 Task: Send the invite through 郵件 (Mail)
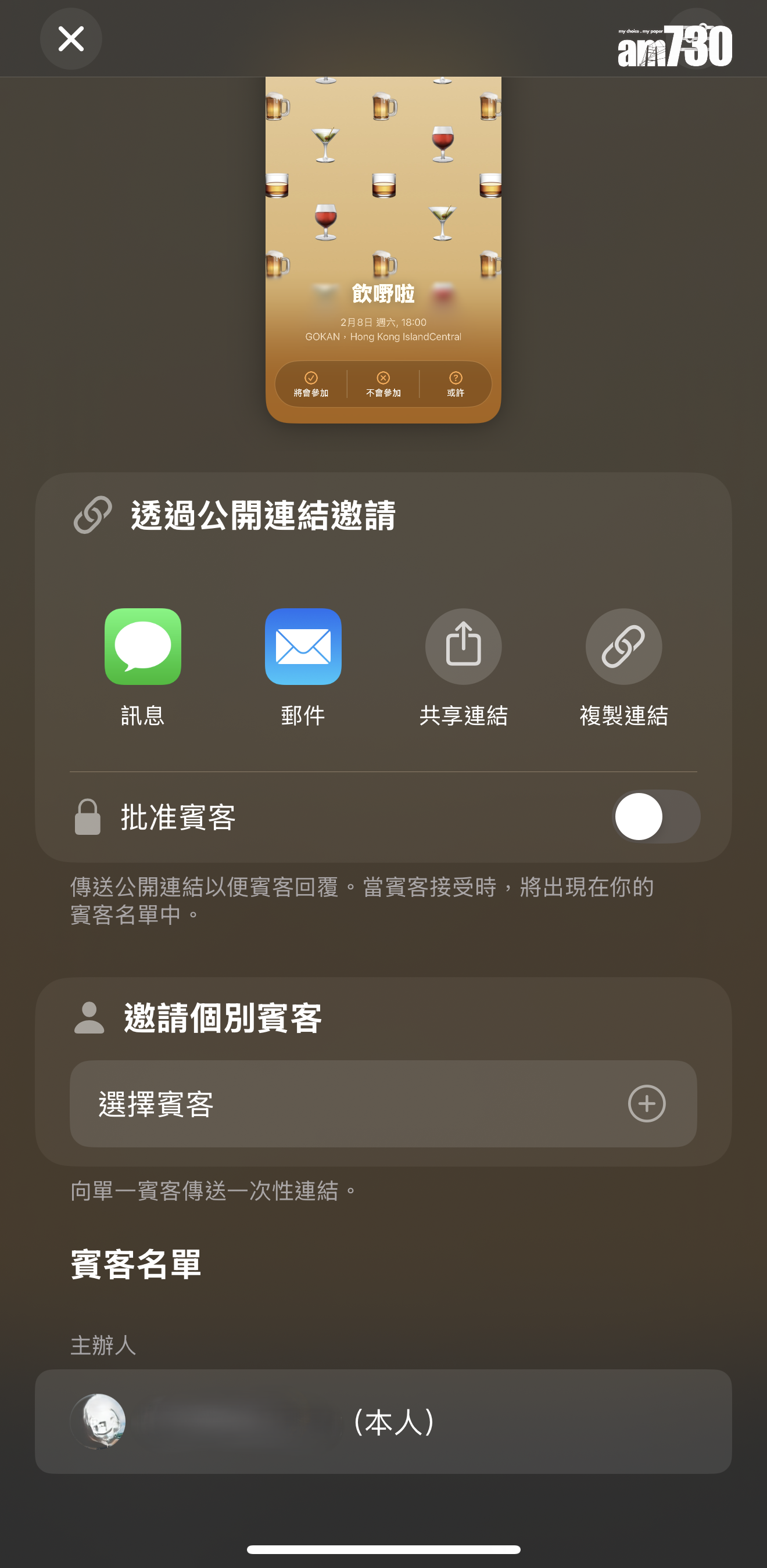tap(303, 647)
